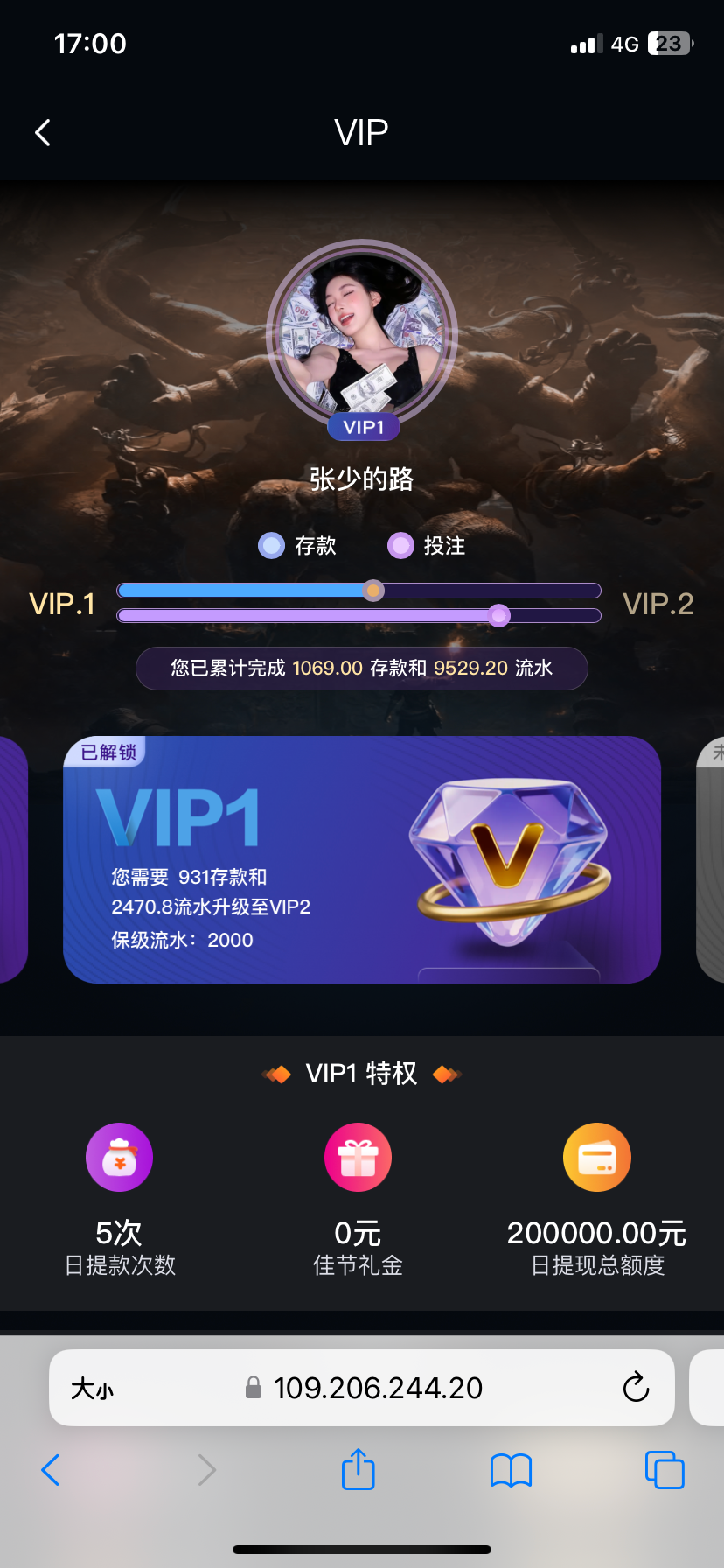
Task: Tap the 大小 text size button
Action: 93,1389
